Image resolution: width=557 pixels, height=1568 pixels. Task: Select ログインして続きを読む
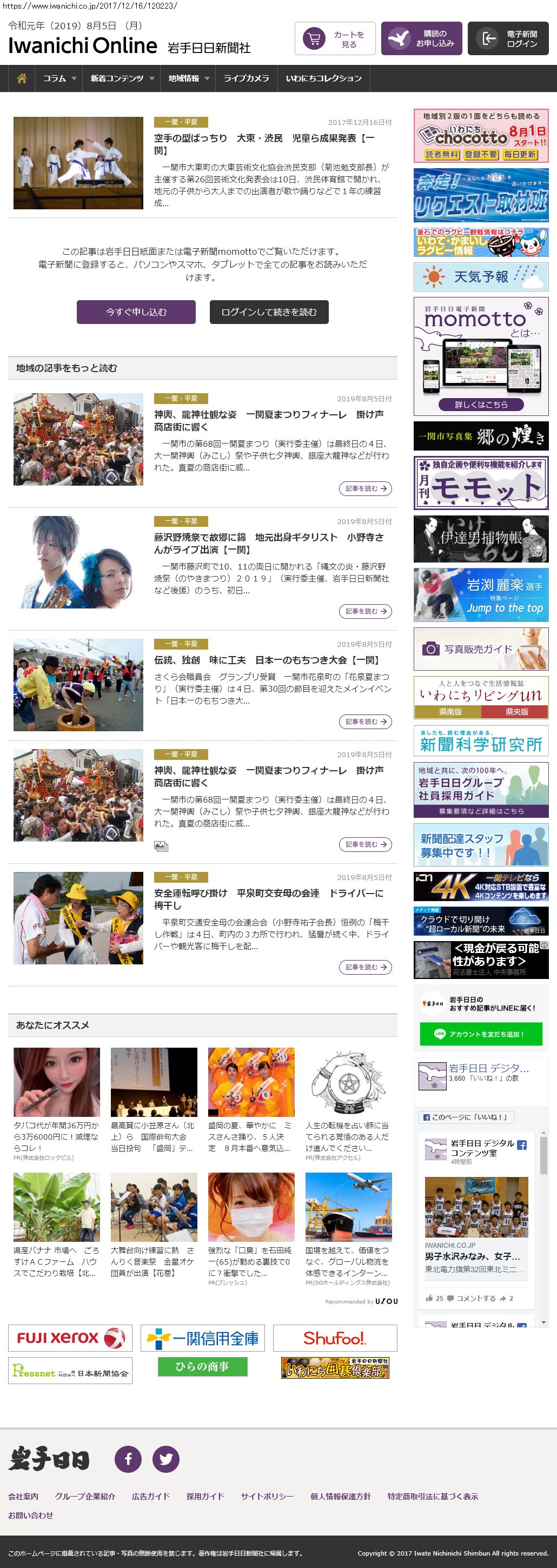[269, 312]
